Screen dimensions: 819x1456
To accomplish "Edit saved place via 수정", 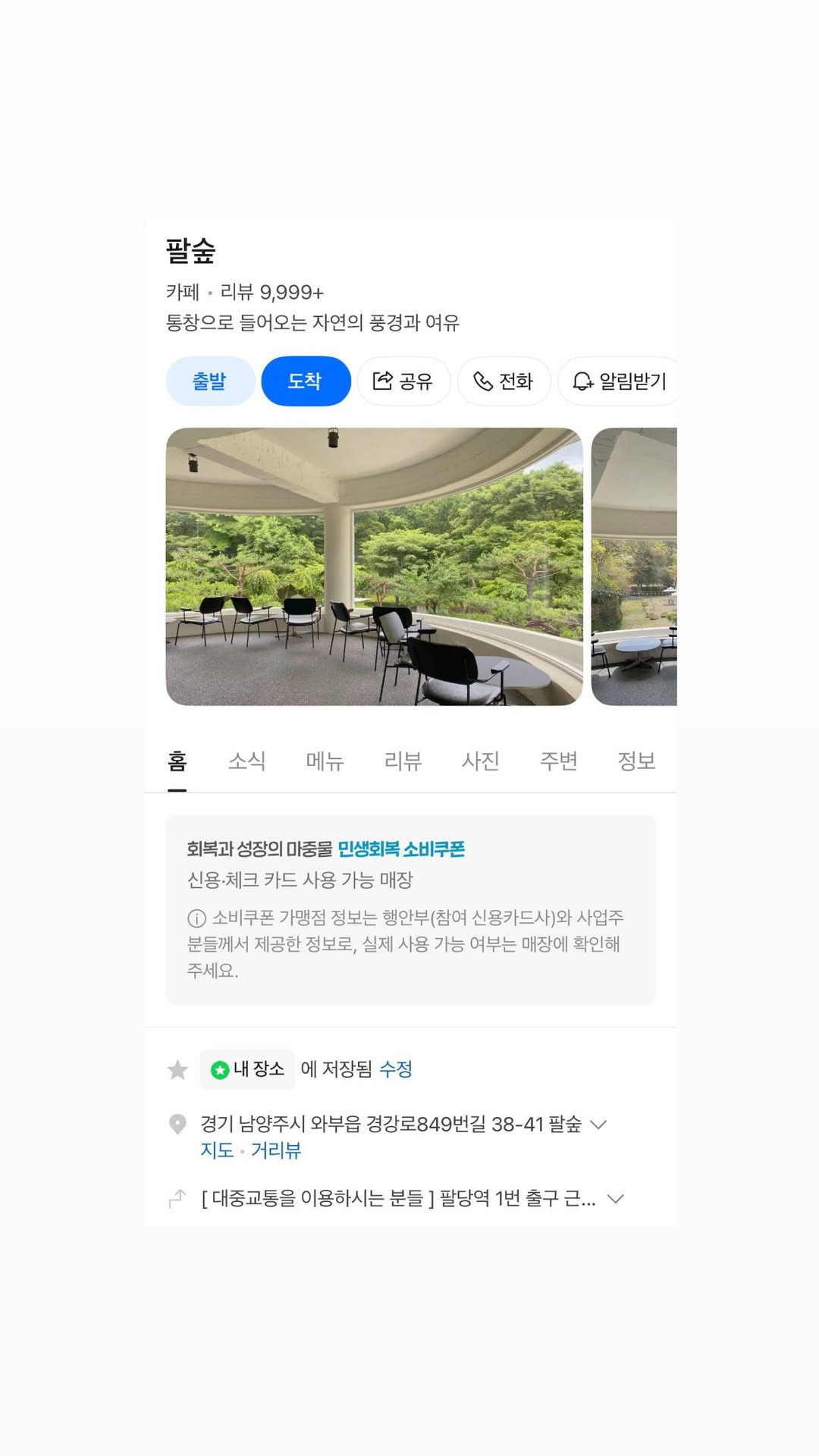I will 395,1069.
